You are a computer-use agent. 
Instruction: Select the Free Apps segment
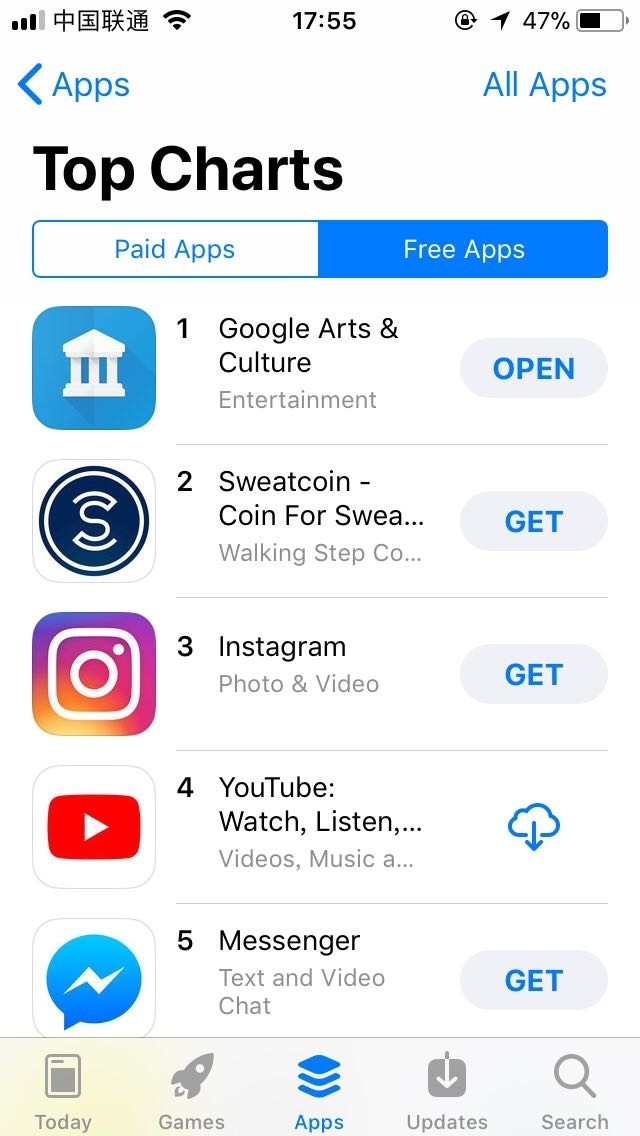(x=463, y=249)
